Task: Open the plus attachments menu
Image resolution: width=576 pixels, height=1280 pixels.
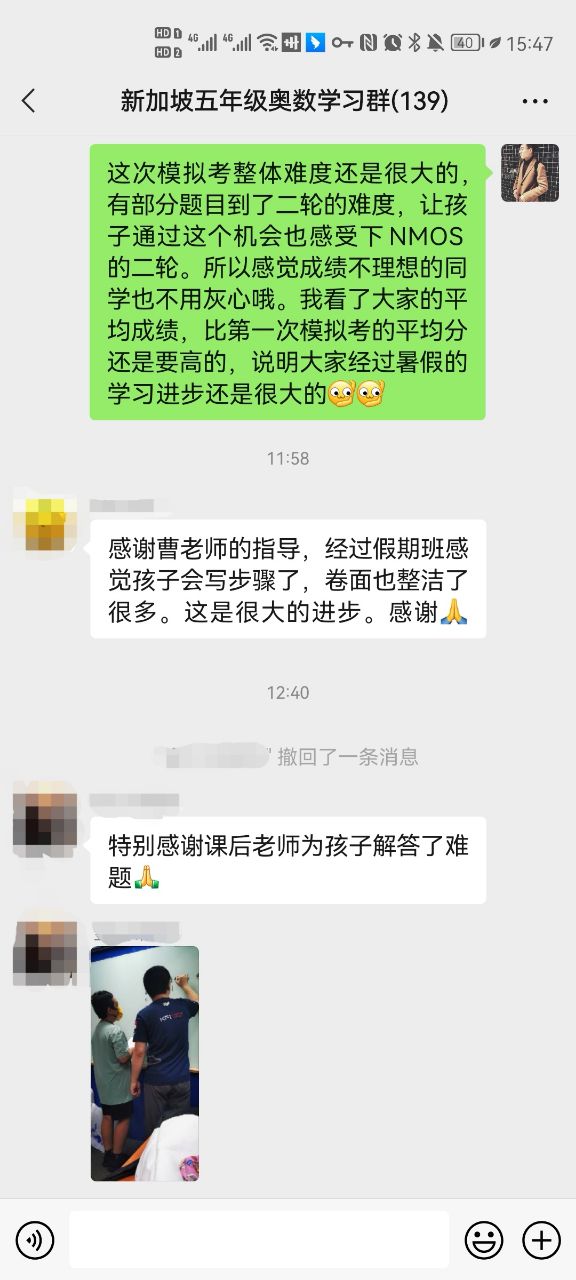Action: (542, 1240)
